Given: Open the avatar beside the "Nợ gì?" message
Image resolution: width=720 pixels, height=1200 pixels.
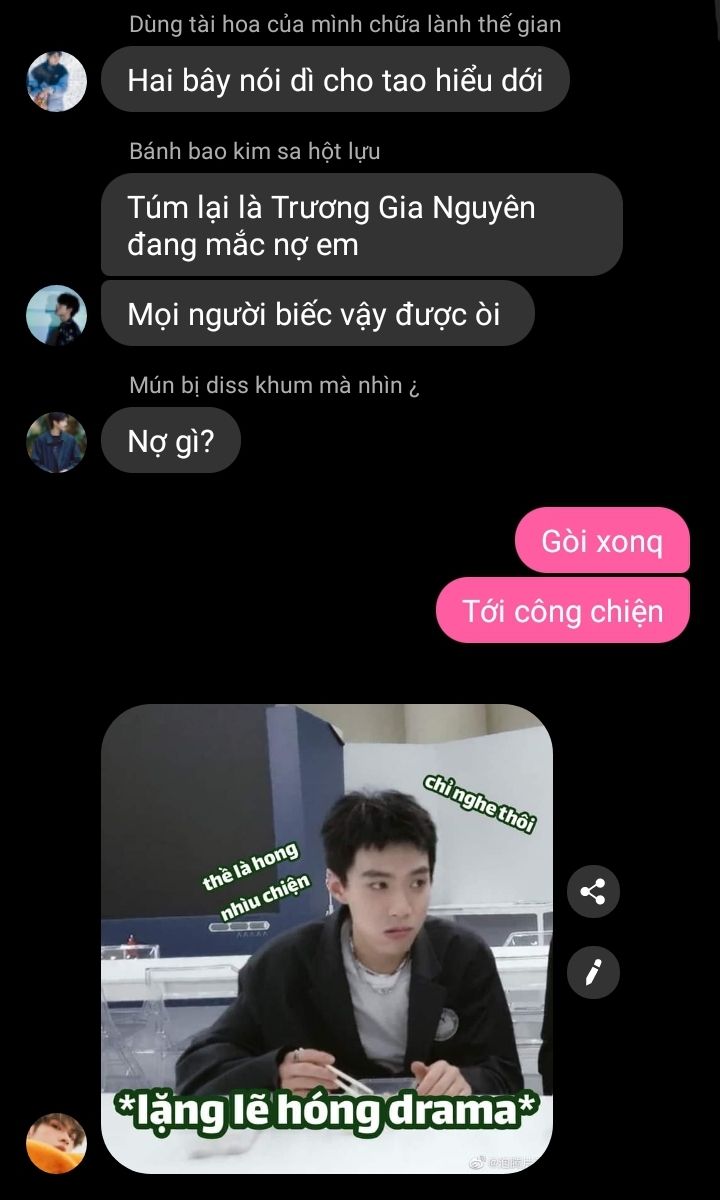Looking at the screenshot, I should click(x=56, y=442).
